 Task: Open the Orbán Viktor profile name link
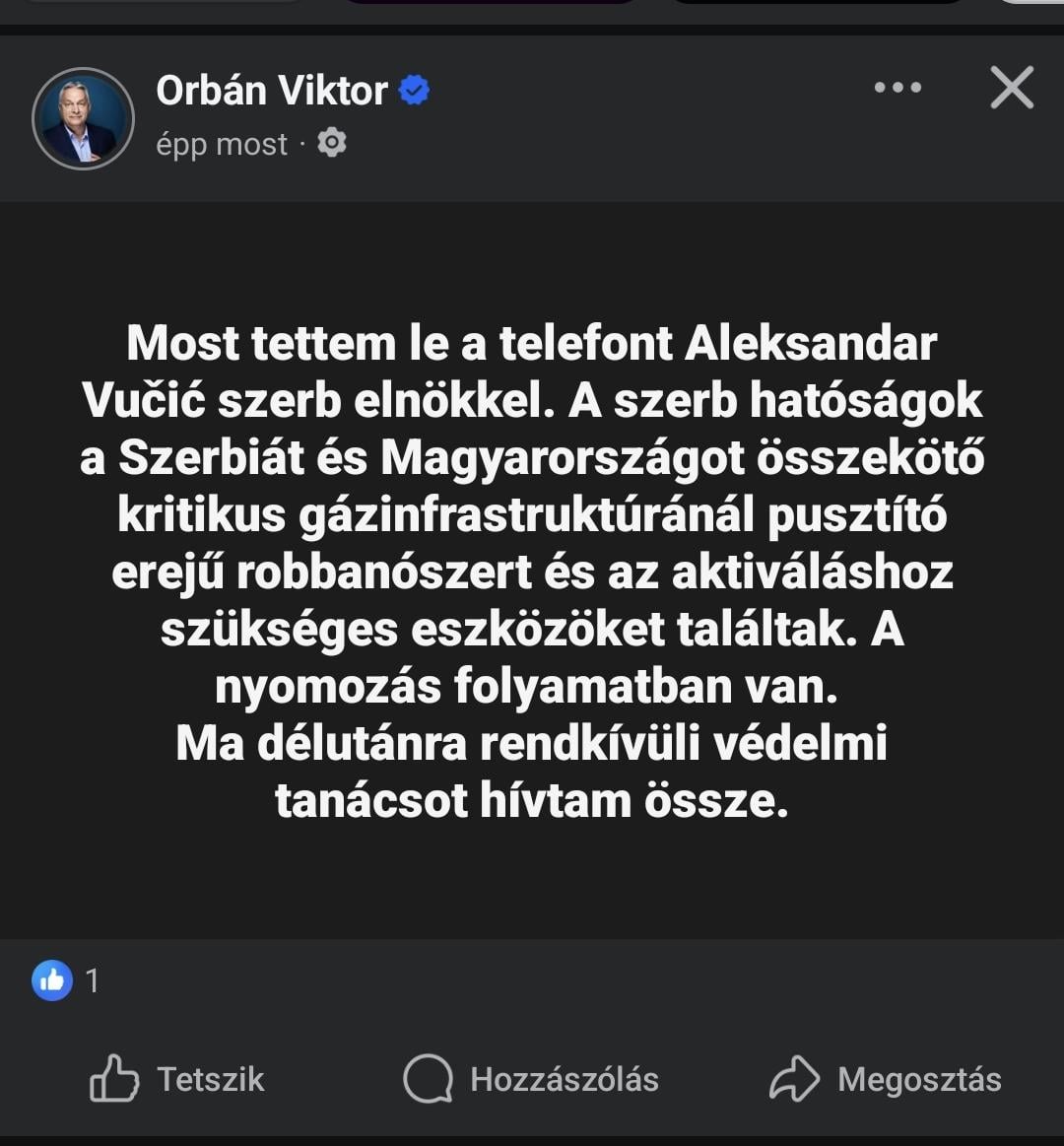(x=272, y=91)
